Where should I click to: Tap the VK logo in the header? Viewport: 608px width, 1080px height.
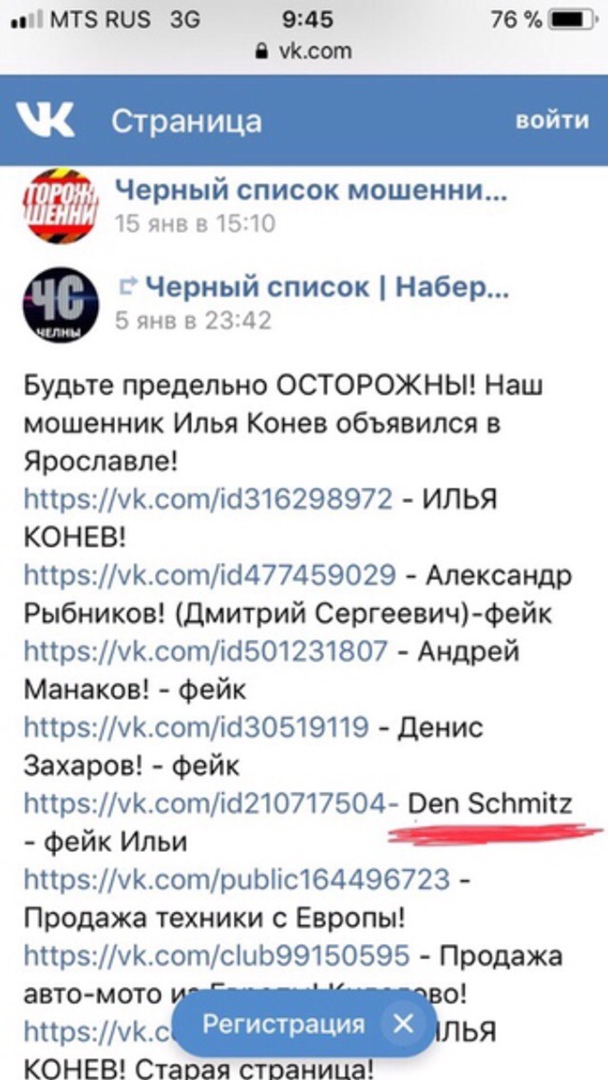pyautogui.click(x=45, y=121)
